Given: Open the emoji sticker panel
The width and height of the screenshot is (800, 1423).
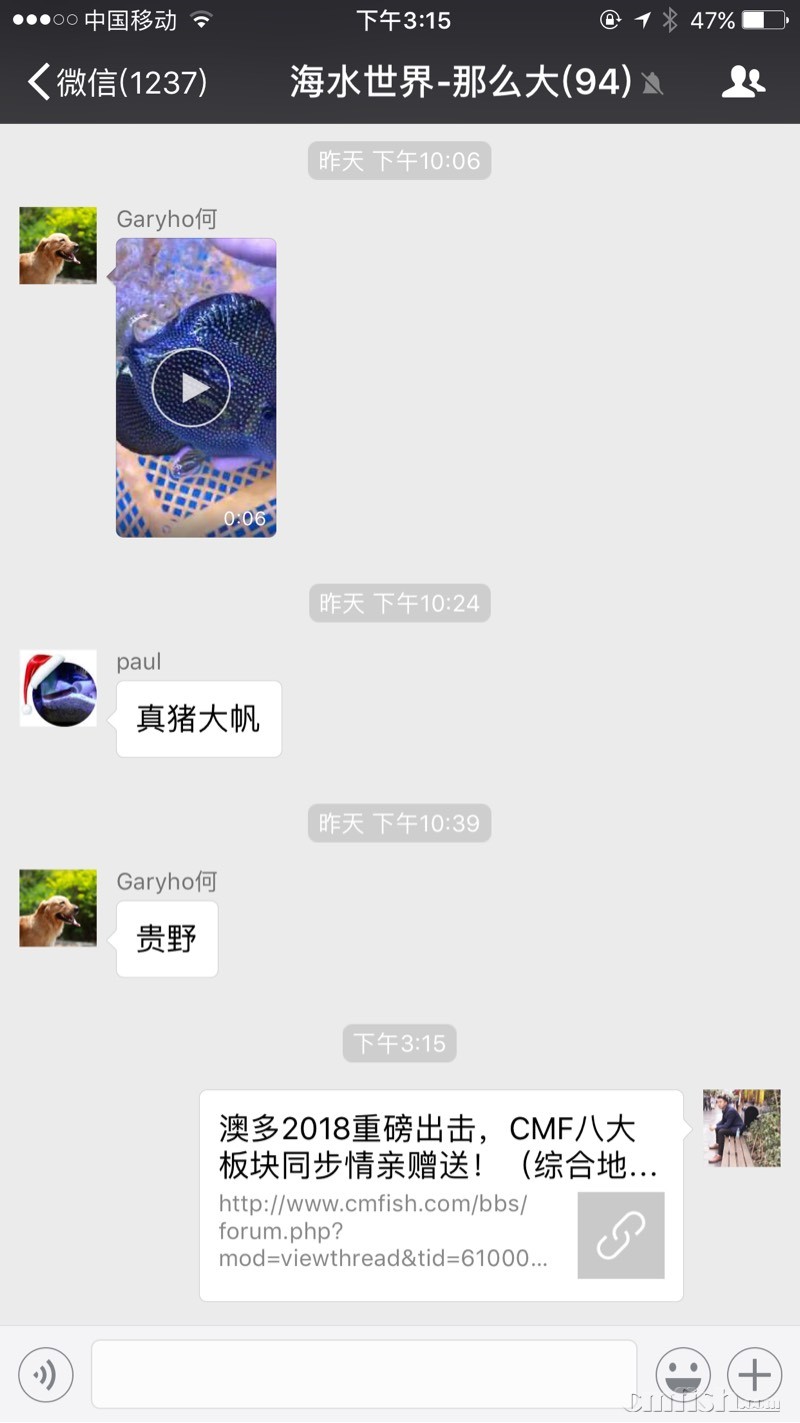Looking at the screenshot, I should tap(683, 1375).
